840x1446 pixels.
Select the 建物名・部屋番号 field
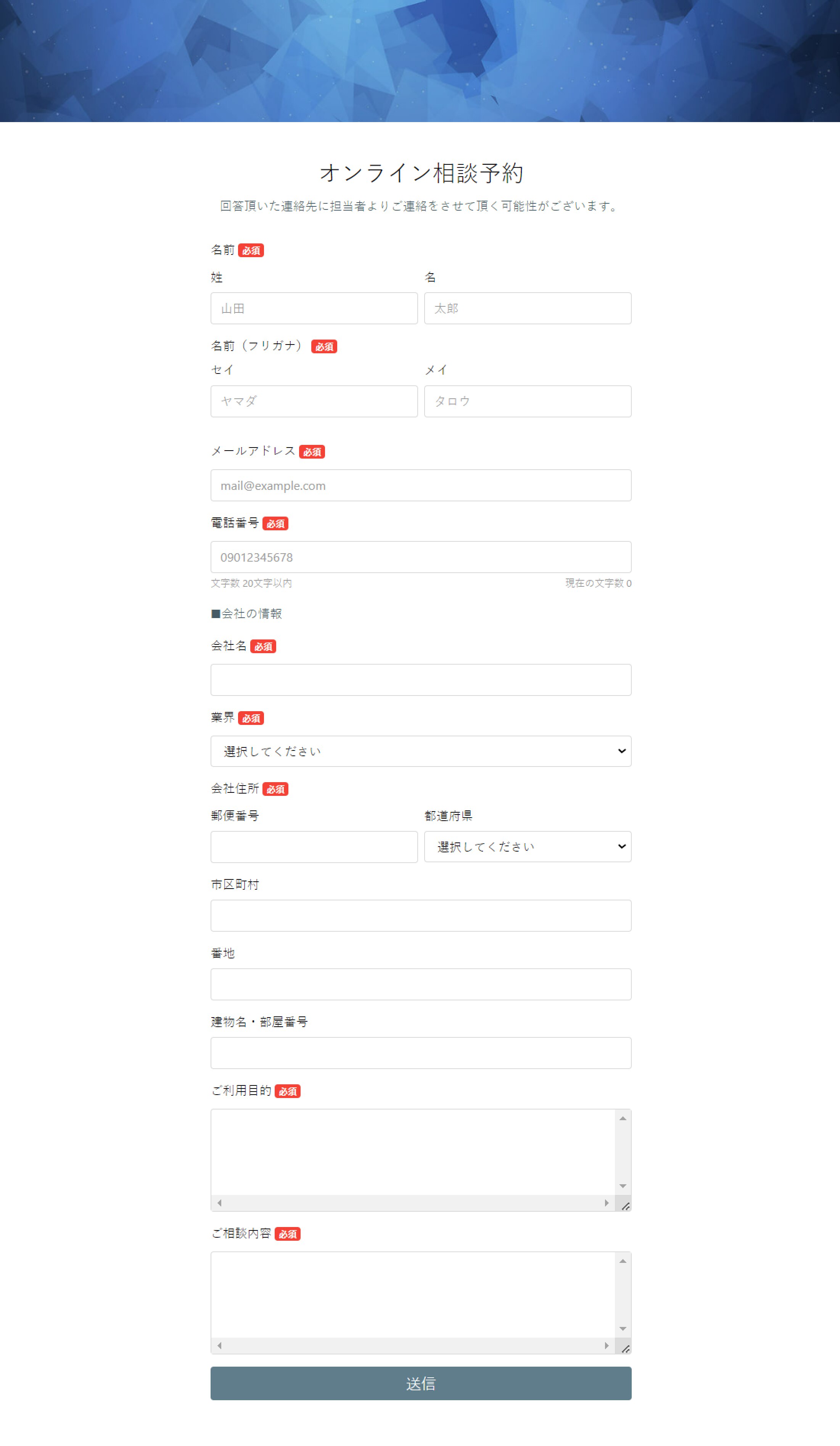(x=421, y=1053)
